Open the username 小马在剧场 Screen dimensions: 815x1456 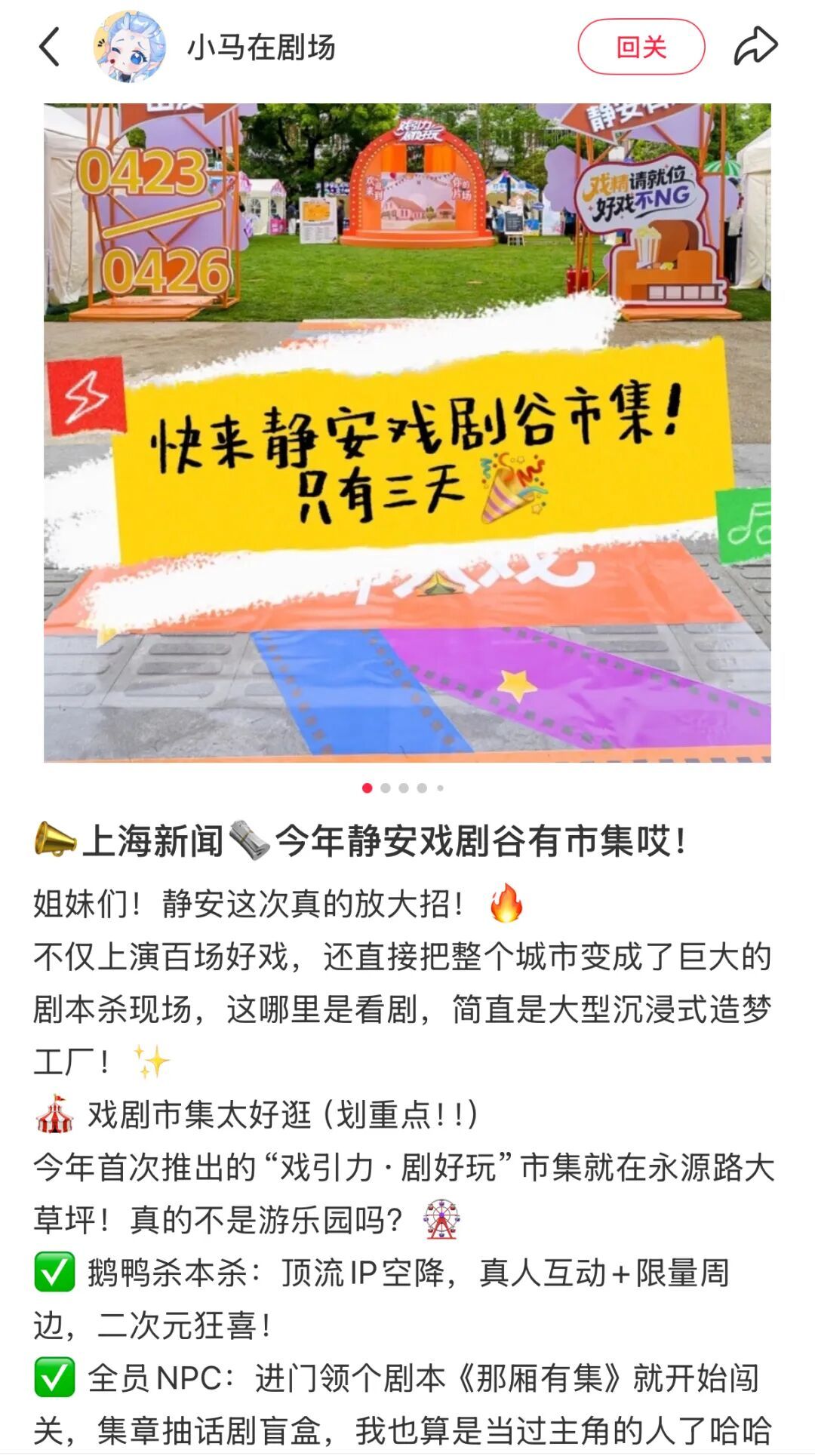261,48
